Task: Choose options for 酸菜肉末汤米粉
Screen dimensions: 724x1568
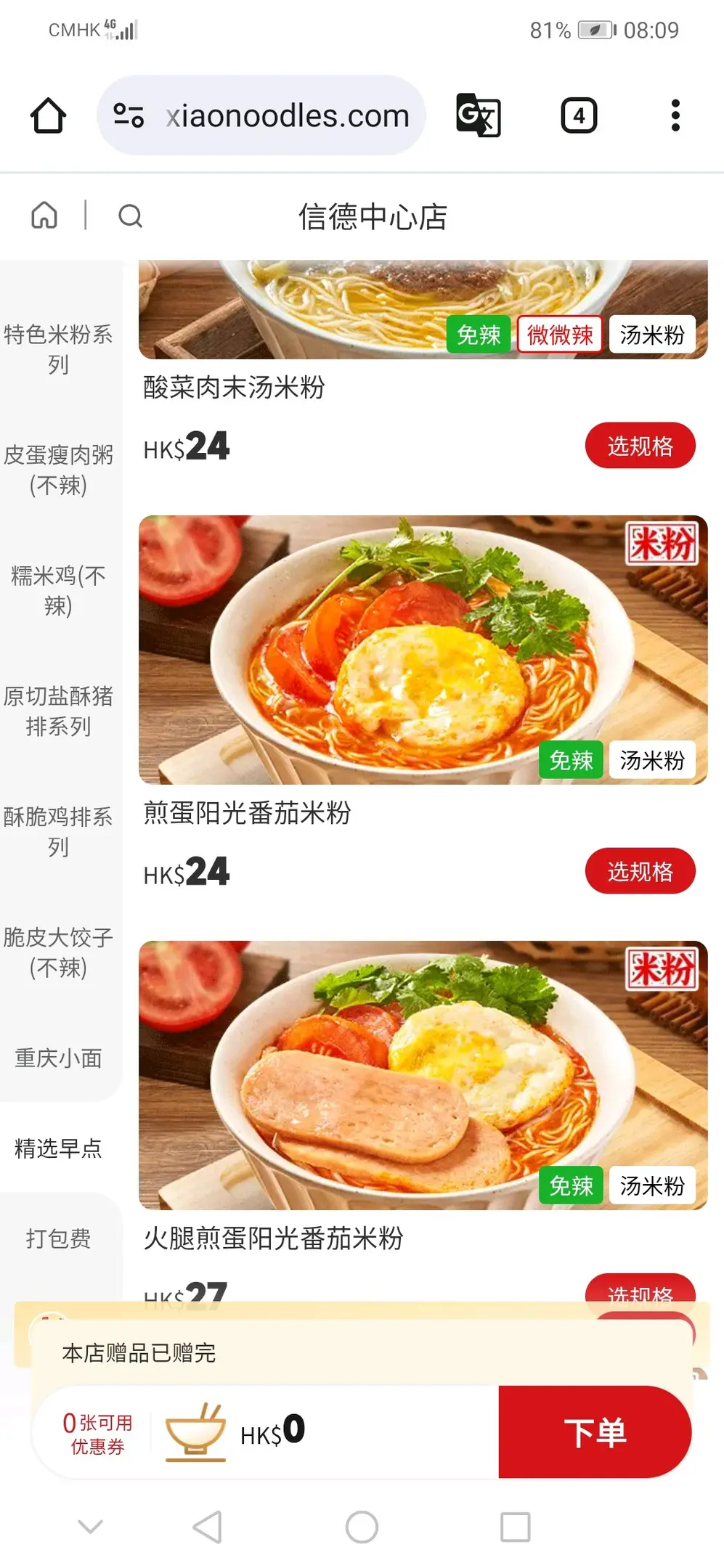Action: 640,446
